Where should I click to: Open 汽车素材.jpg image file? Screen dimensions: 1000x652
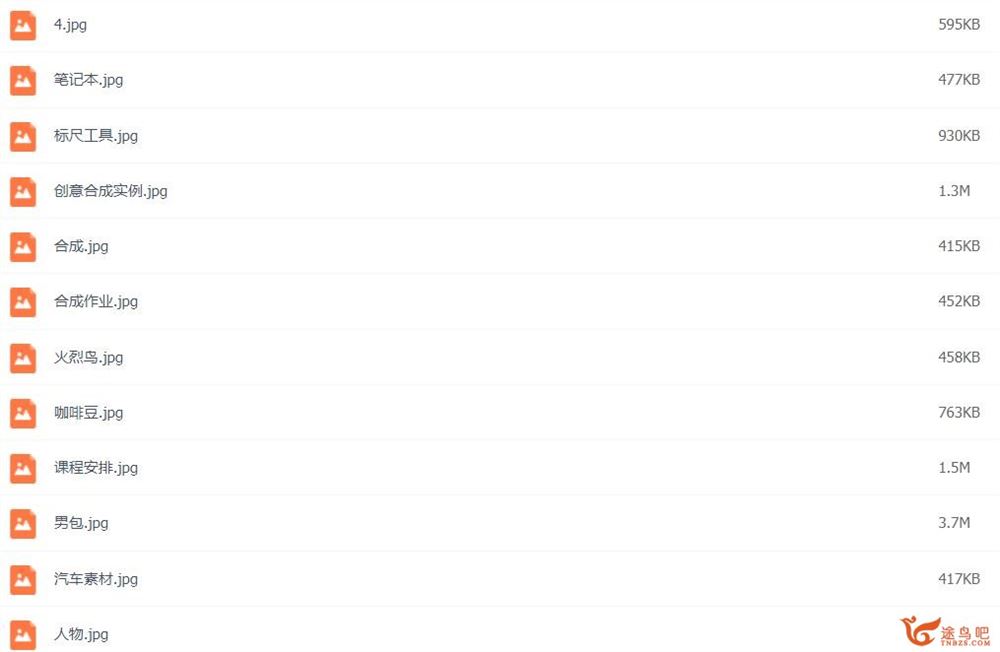[95, 579]
